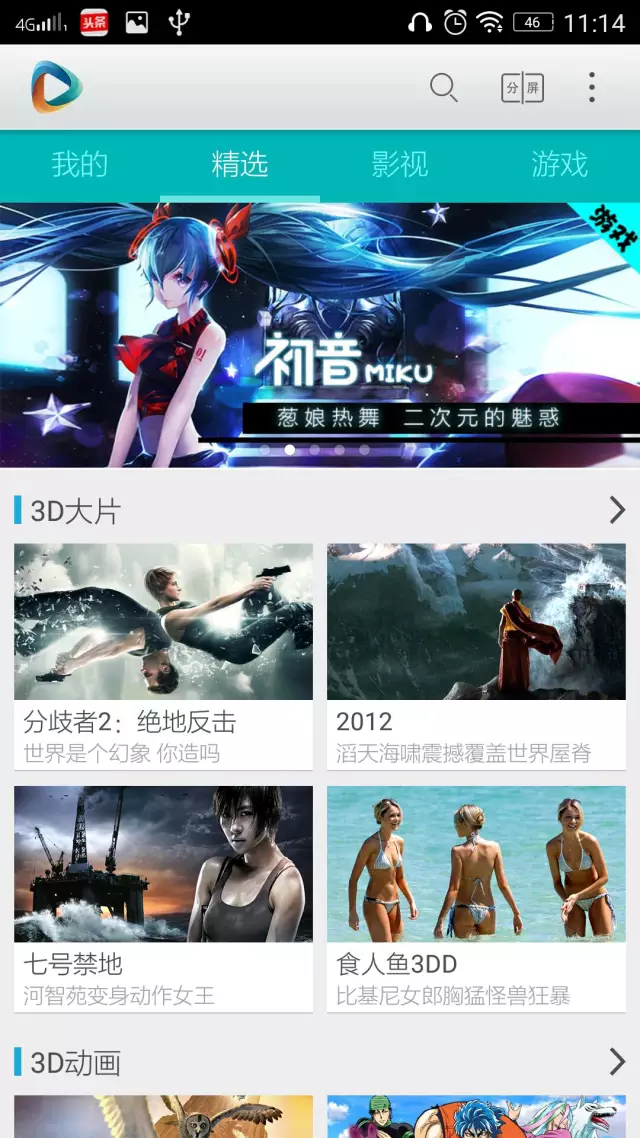
Task: Expand the 3D动画 section arrow
Action: pos(616,1062)
